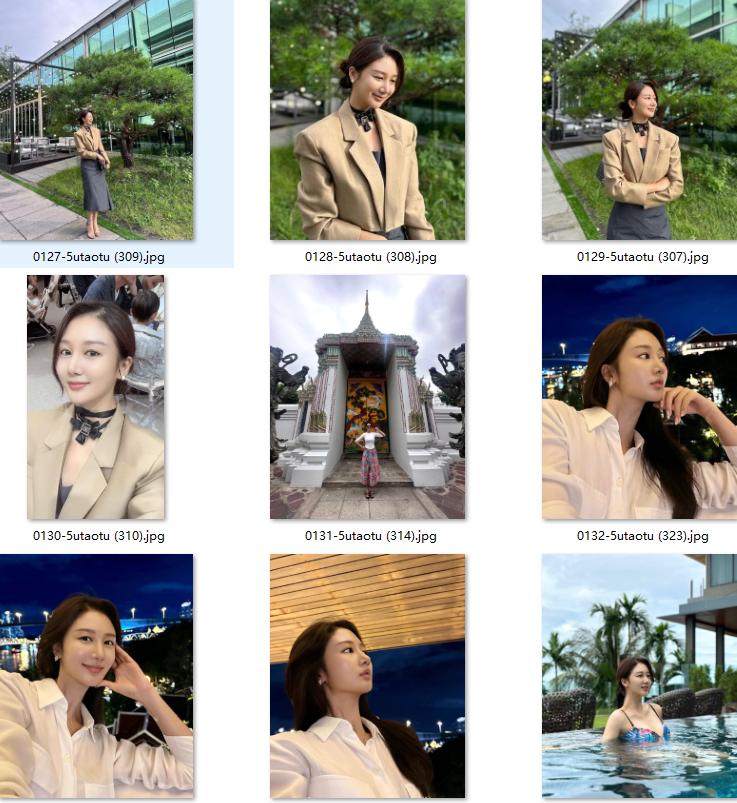This screenshot has height=803, width=737.
Task: Open file 0127-5utaotu (309).jpg
Action: pos(97,120)
